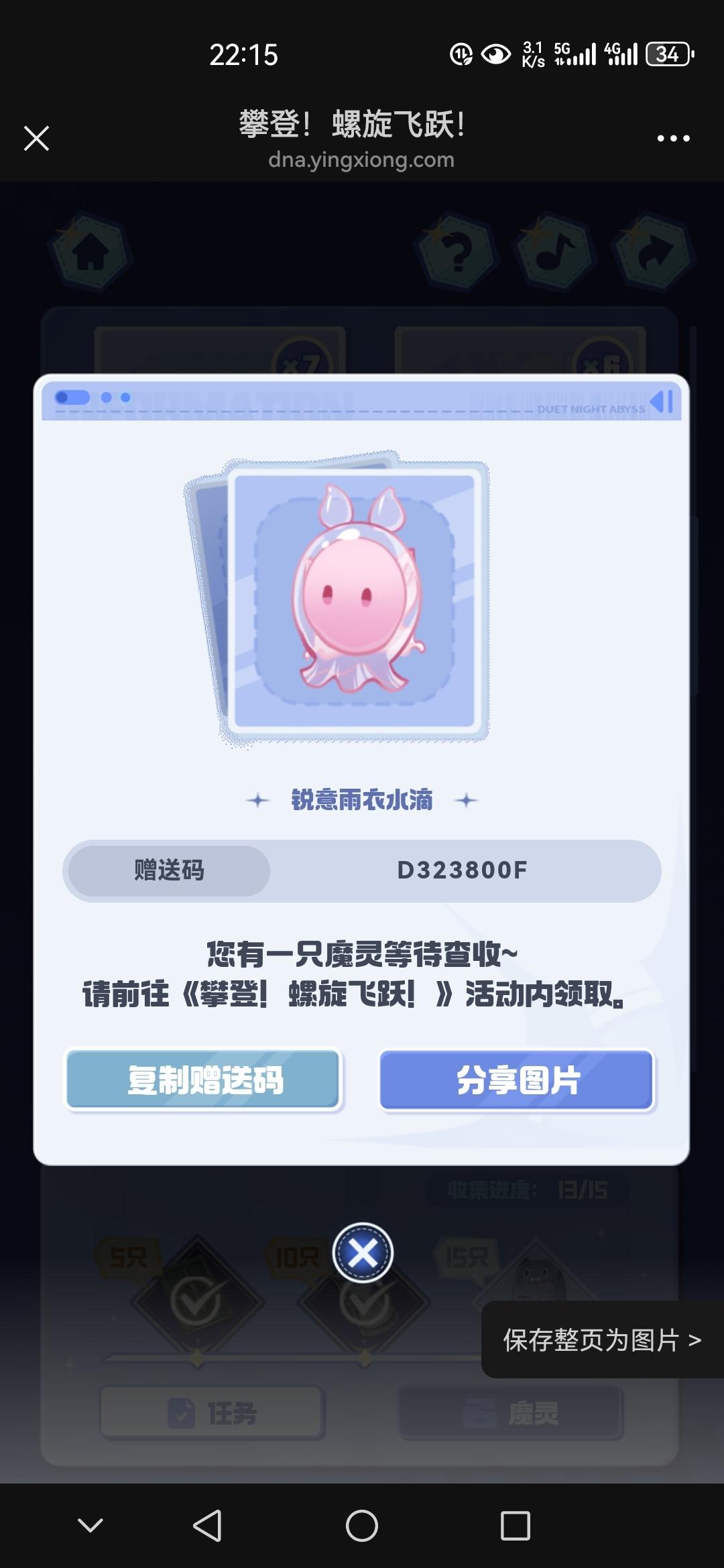Open the three-dot overflow menu
724x1568 pixels.
[673, 139]
